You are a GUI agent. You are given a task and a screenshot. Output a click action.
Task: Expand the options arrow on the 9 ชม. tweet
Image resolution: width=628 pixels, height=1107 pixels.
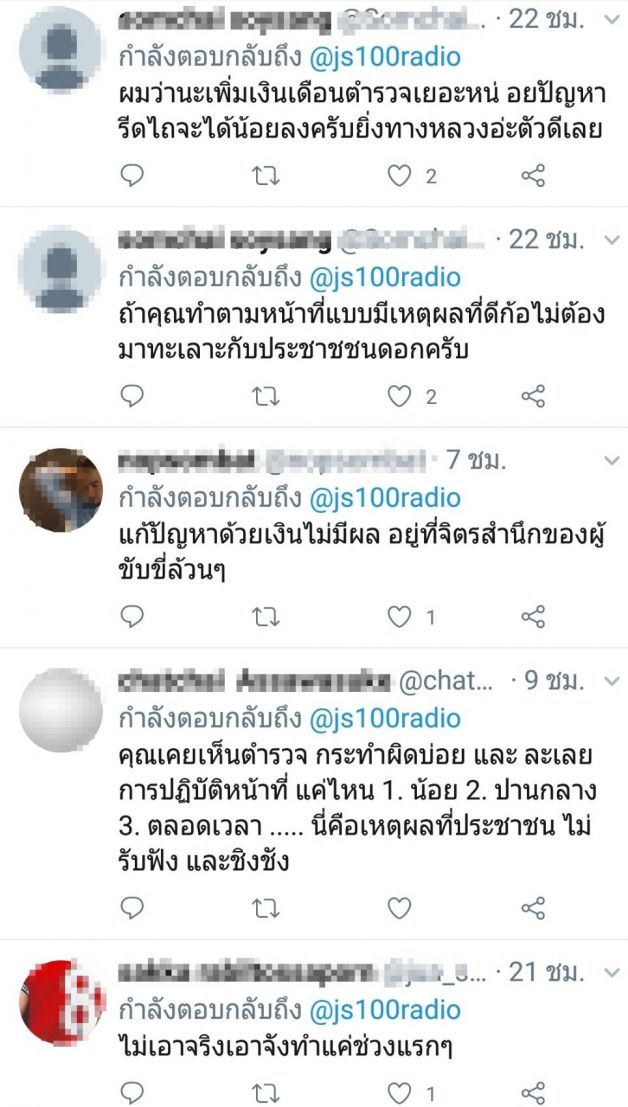coord(611,681)
